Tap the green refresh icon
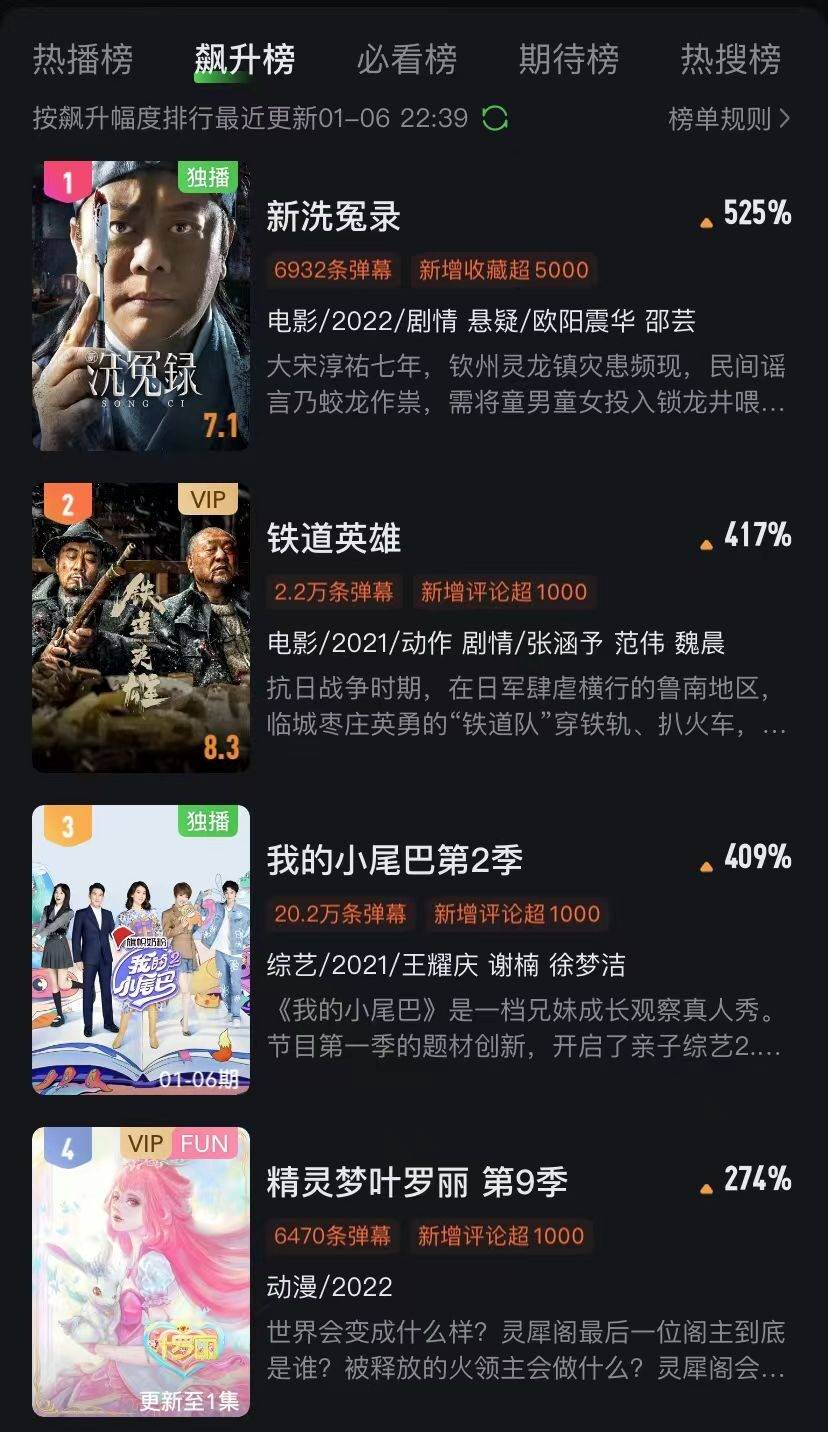The width and height of the screenshot is (828, 1432). click(495, 119)
